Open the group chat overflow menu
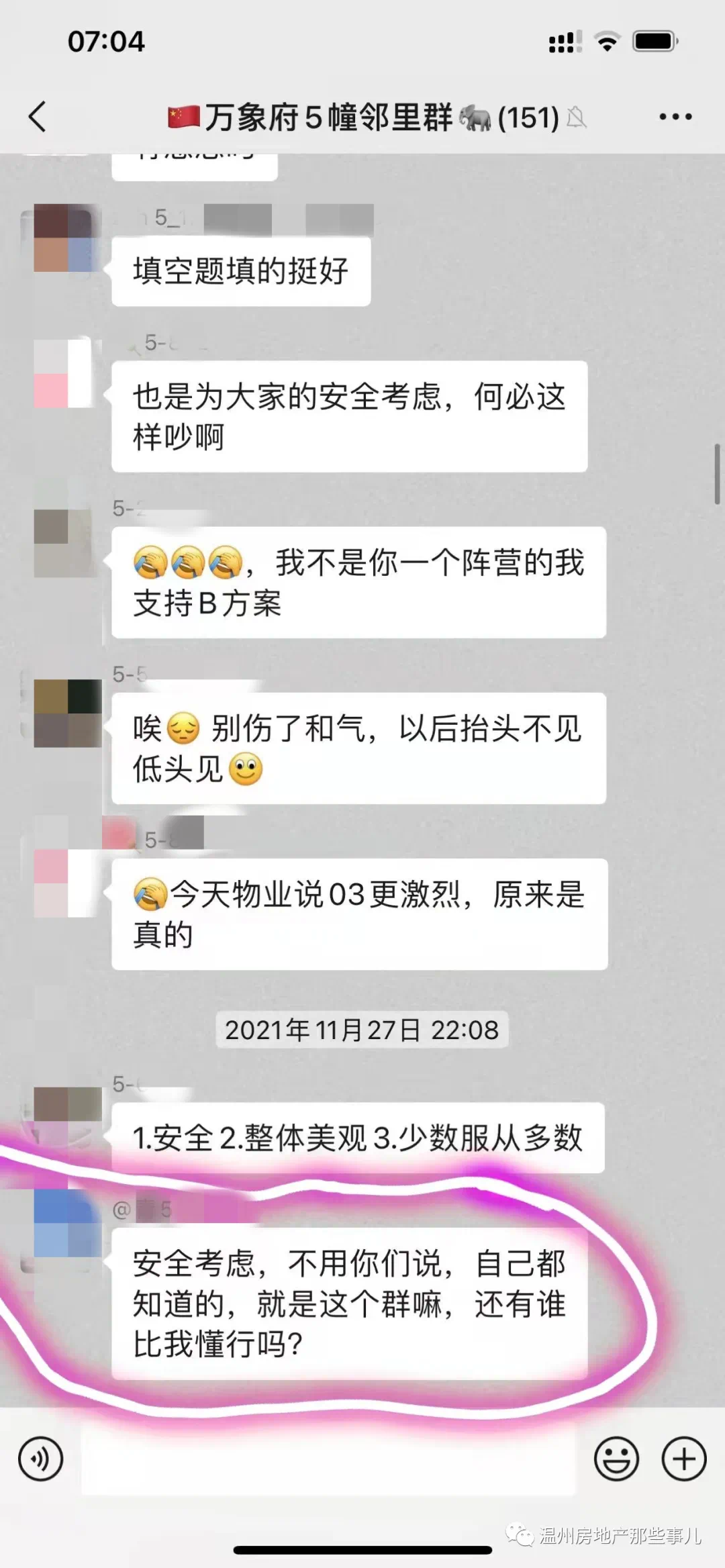The image size is (725, 1568). tap(675, 117)
